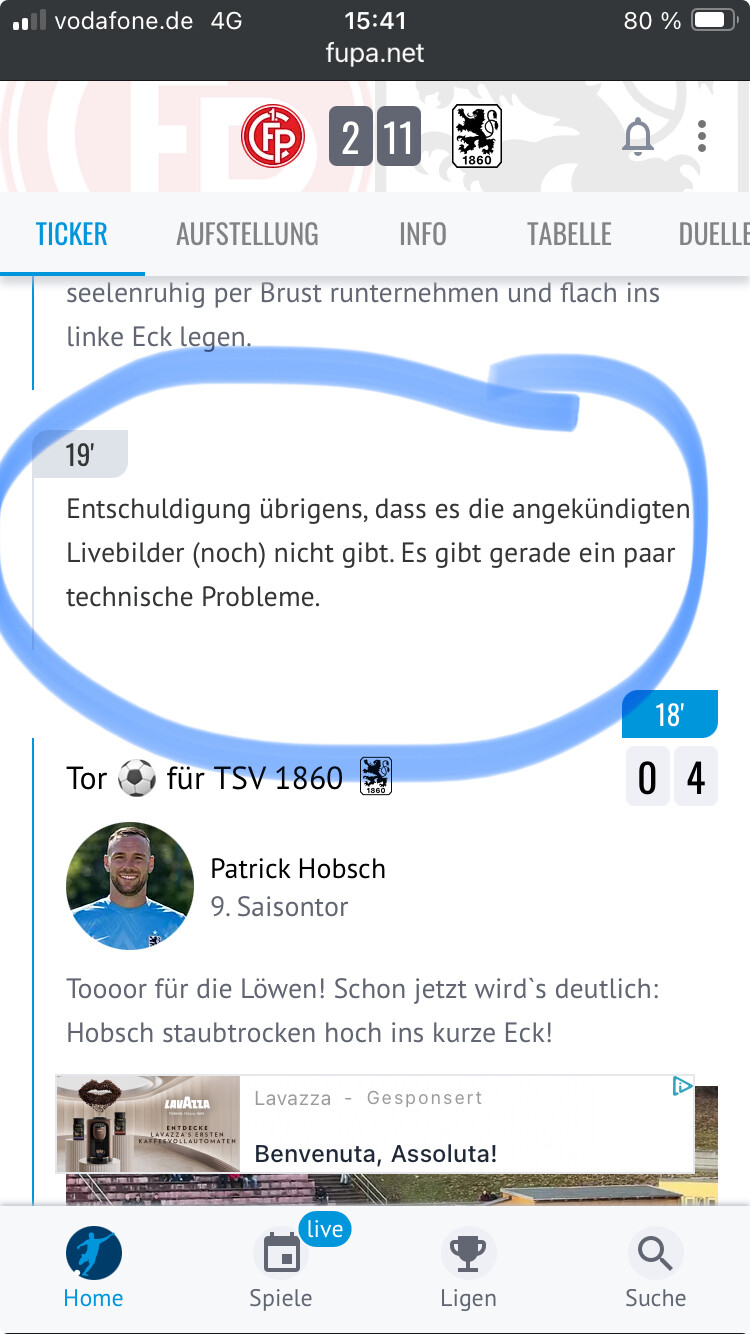Open the Suche search section
The width and height of the screenshot is (750, 1334).
655,1268
